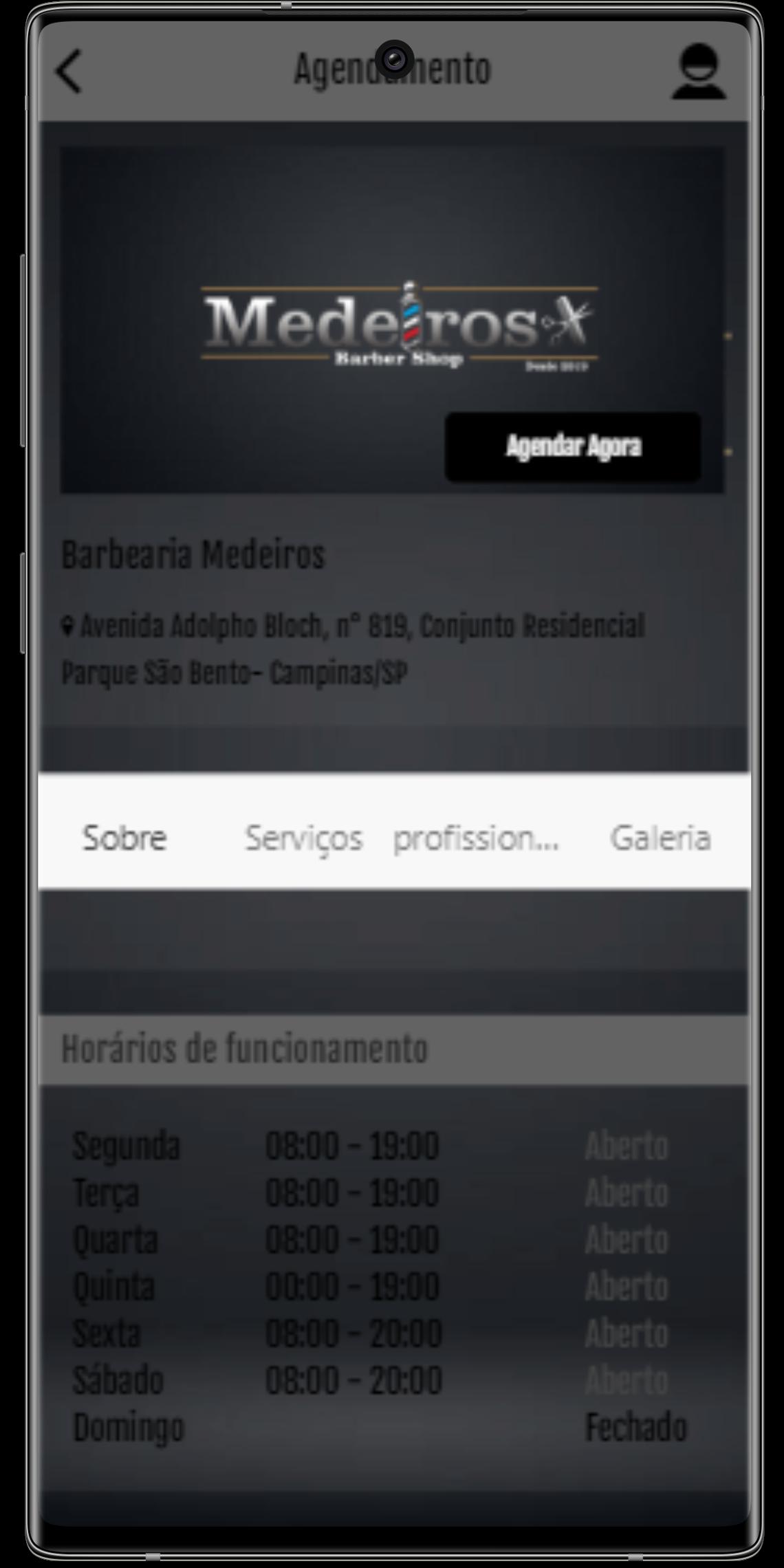This screenshot has height=1568, width=784.
Task: Open the profissionais tab
Action: pos(476,839)
